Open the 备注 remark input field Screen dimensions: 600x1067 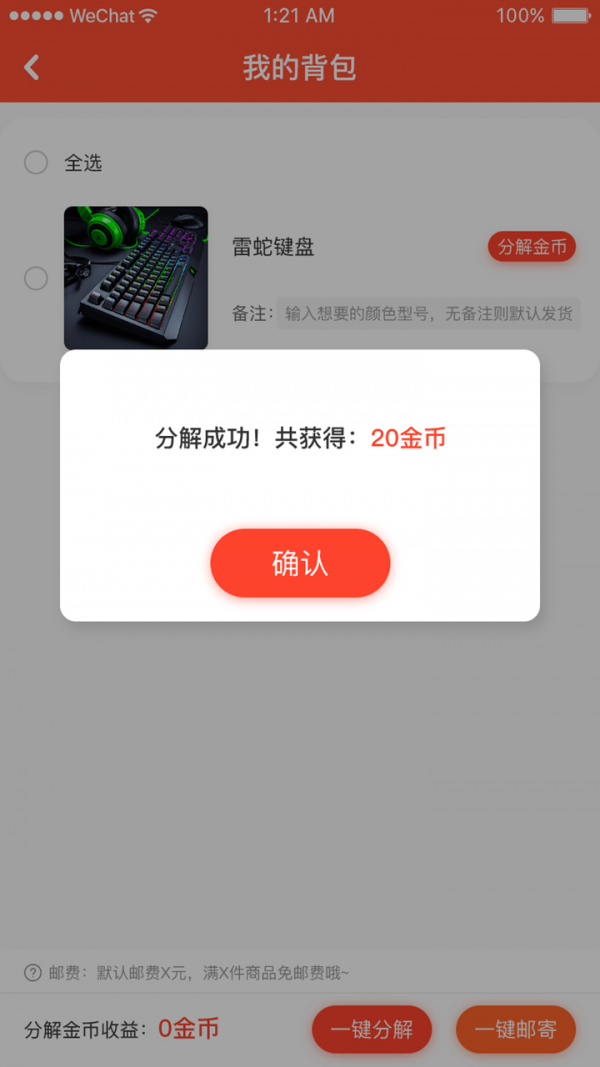[428, 313]
